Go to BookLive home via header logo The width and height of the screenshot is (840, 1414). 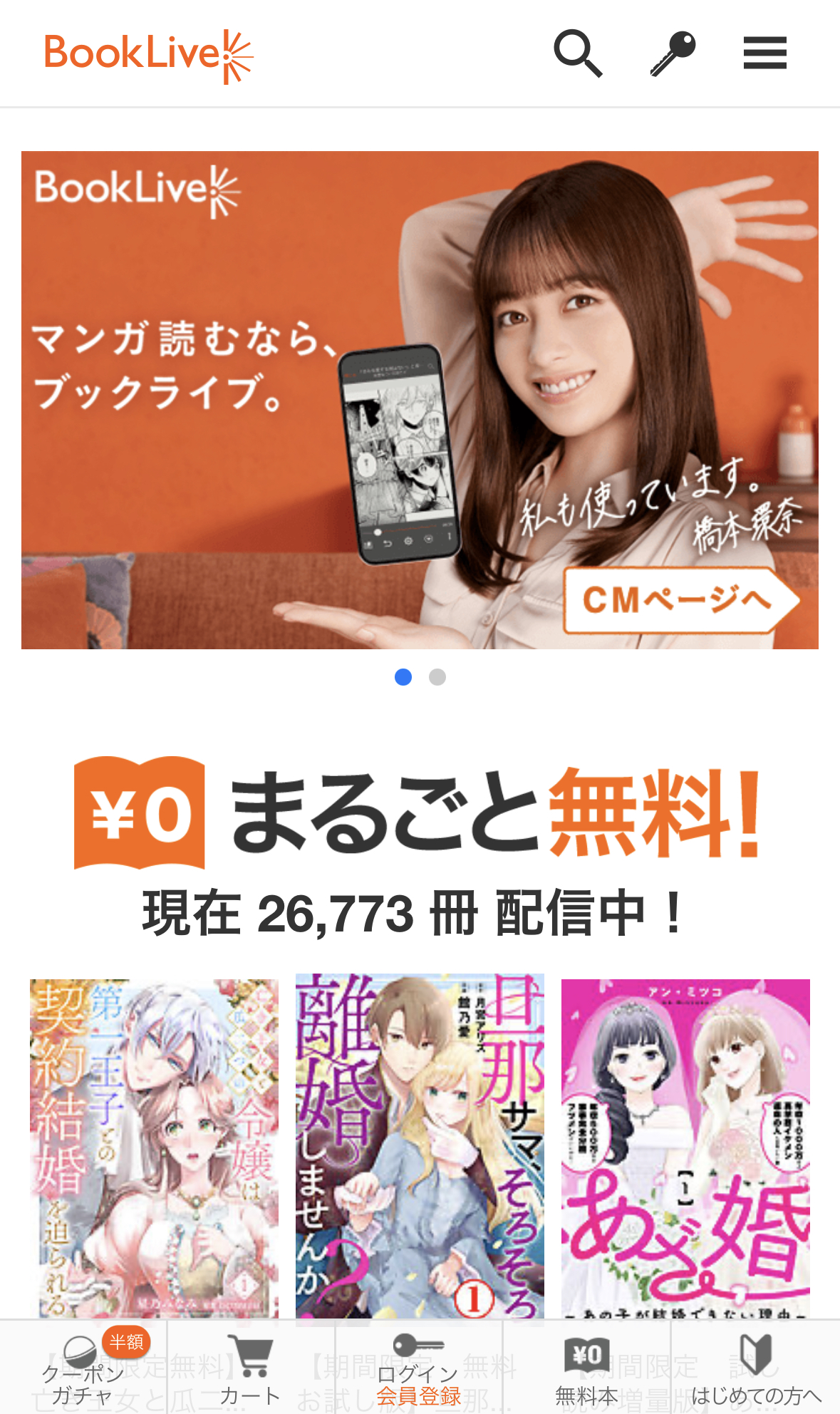tap(149, 55)
